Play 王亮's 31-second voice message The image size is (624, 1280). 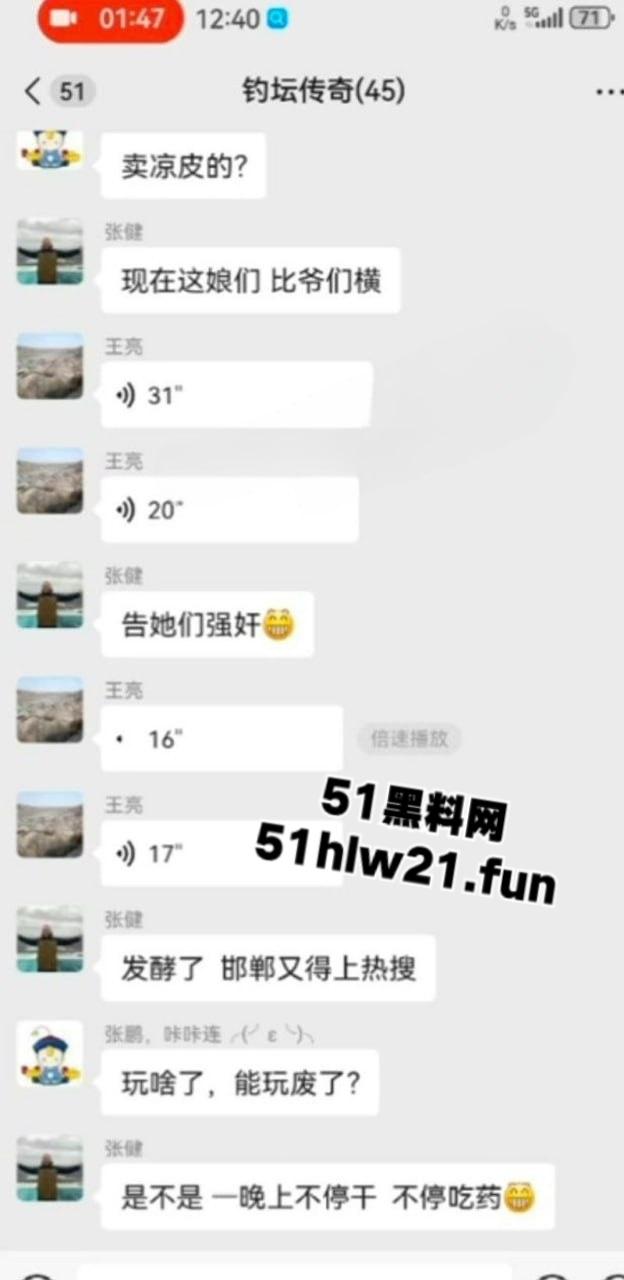[x=236, y=395]
